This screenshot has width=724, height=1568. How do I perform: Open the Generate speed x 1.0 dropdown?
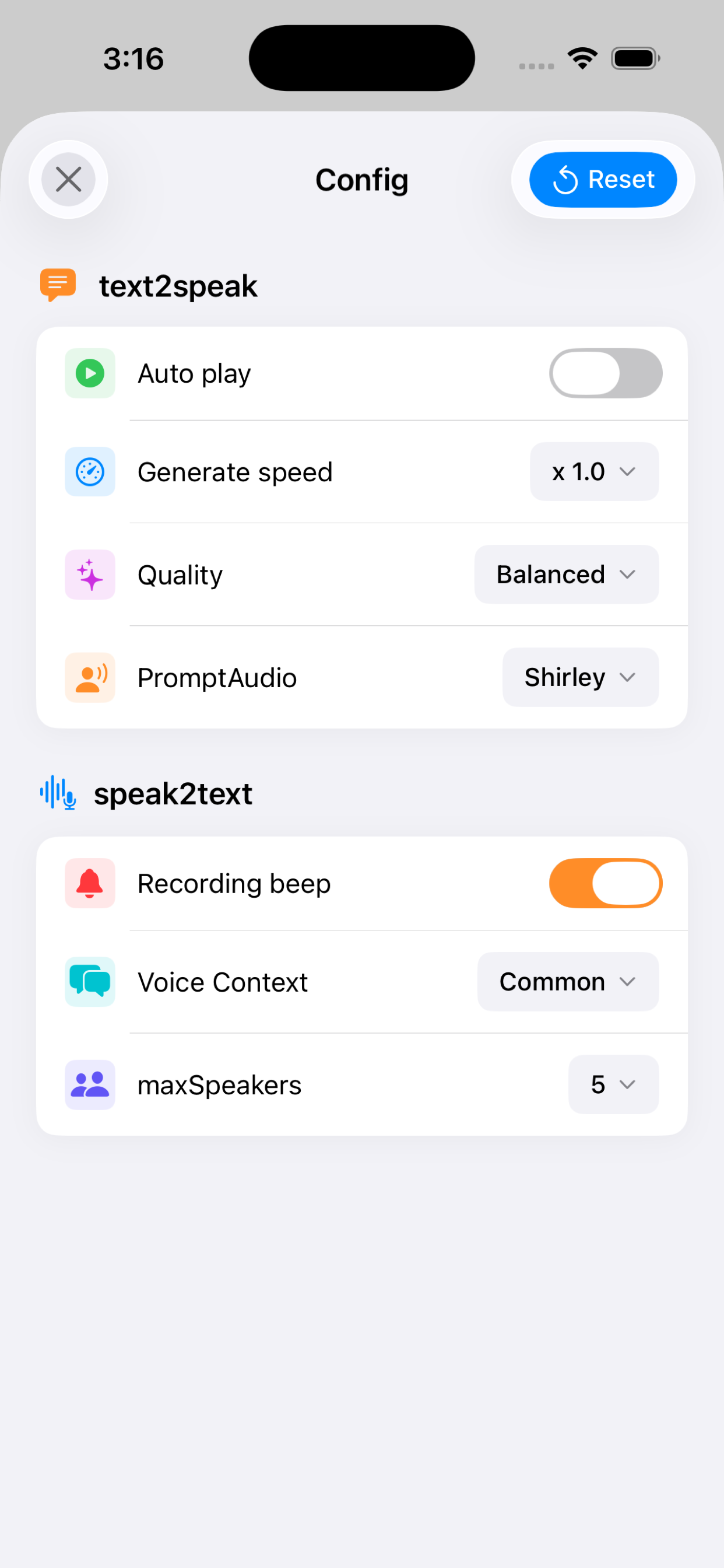[593, 472]
